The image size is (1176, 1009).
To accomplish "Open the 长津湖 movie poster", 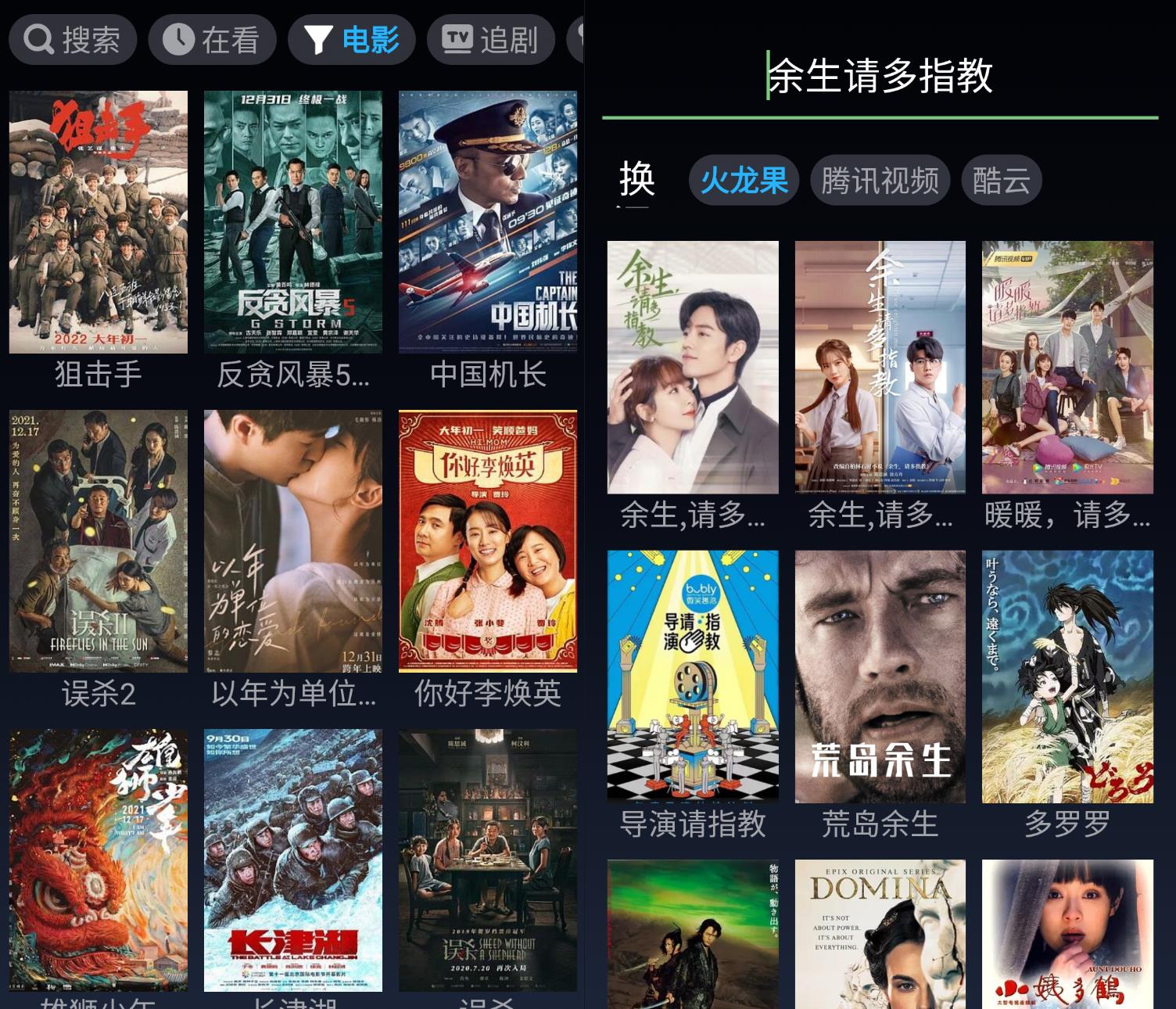I will (293, 860).
